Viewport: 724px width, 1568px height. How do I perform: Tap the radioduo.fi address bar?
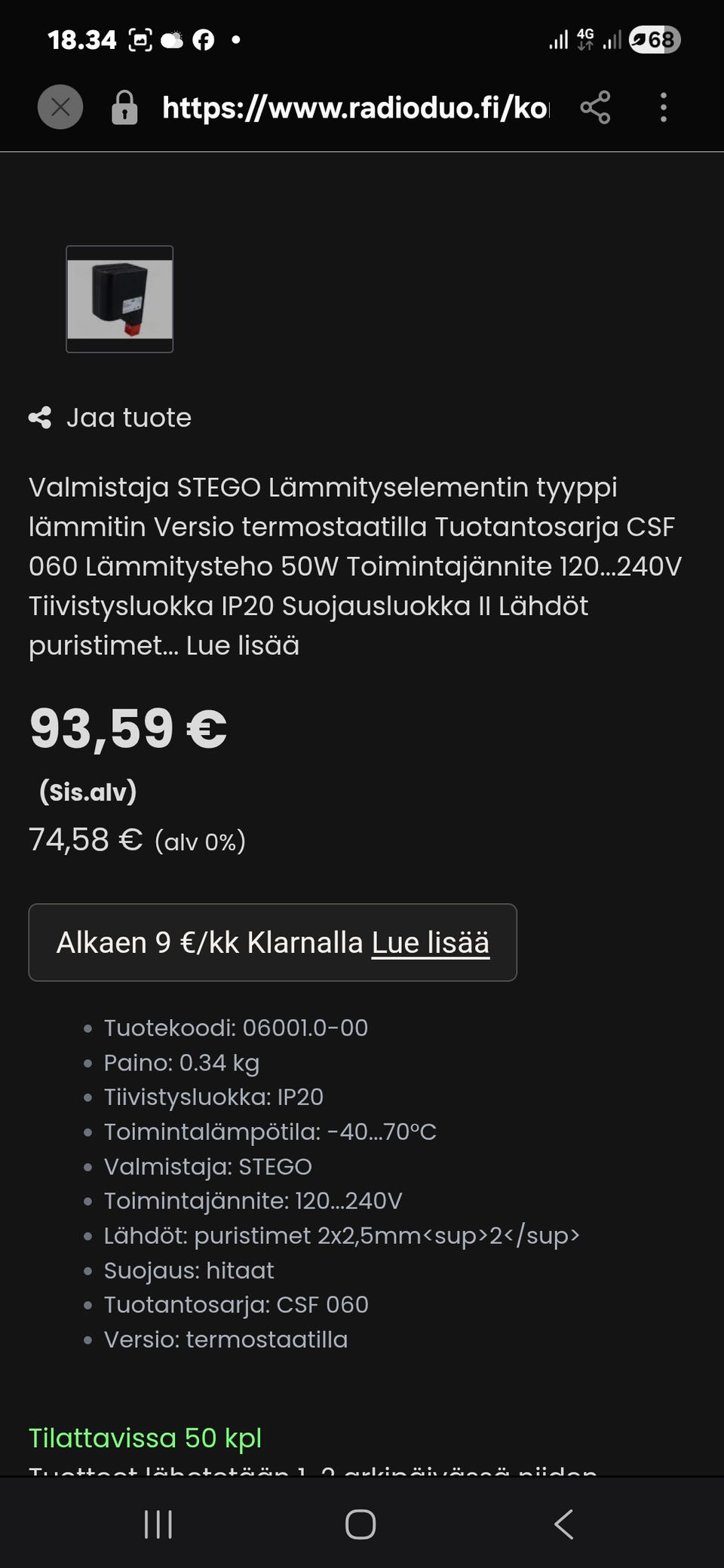354,108
